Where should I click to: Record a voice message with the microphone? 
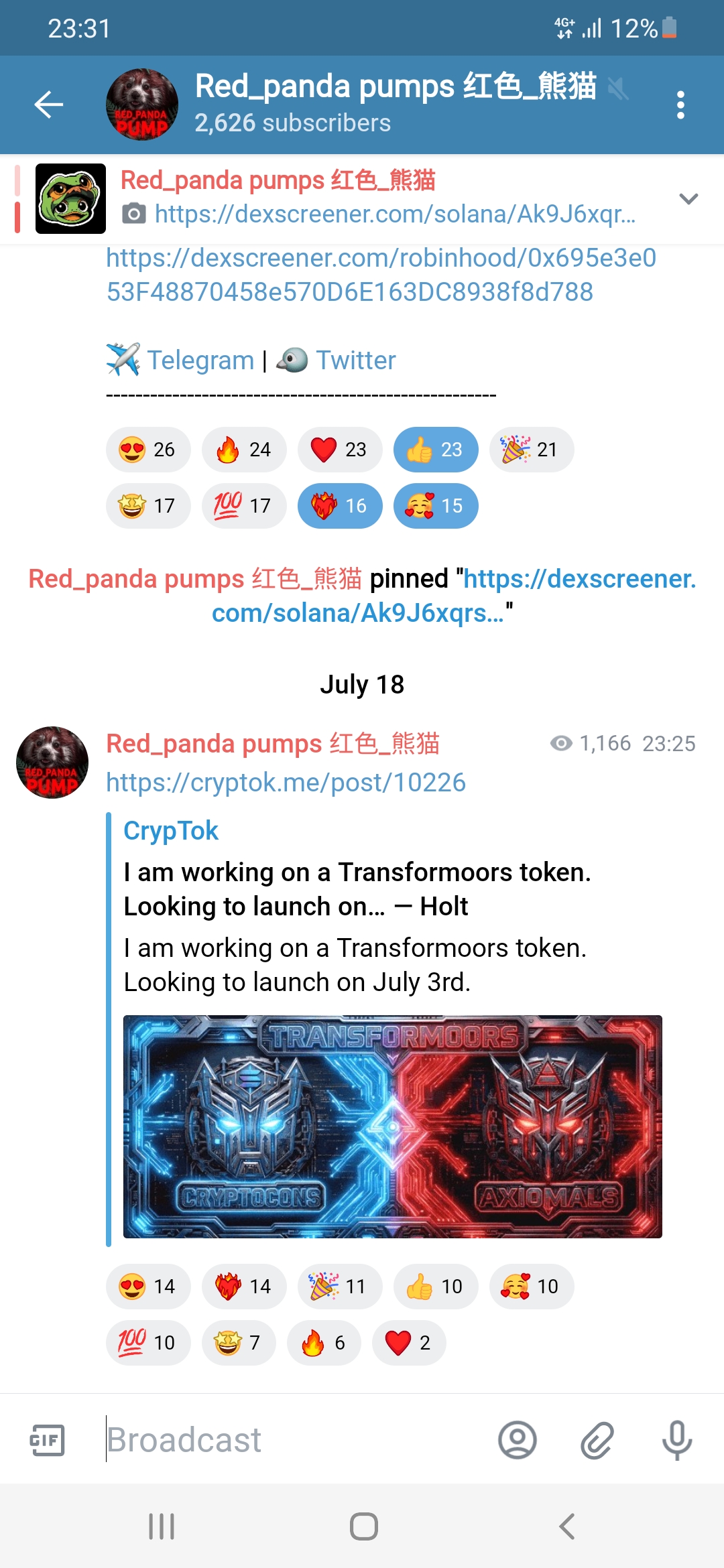(x=677, y=1440)
